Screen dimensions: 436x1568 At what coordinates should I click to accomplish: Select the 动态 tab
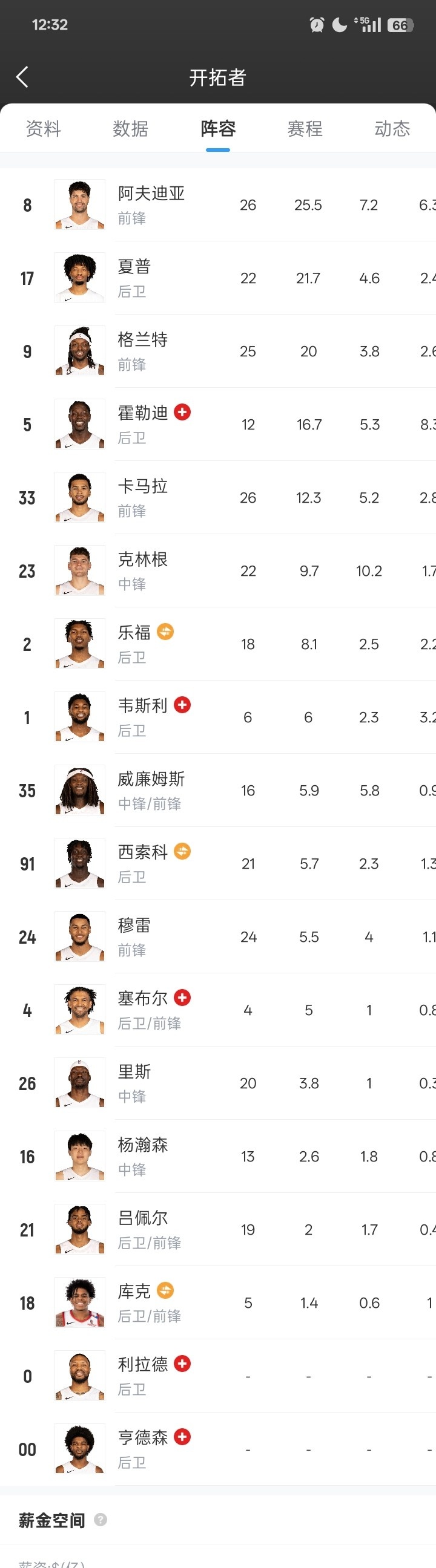392,128
